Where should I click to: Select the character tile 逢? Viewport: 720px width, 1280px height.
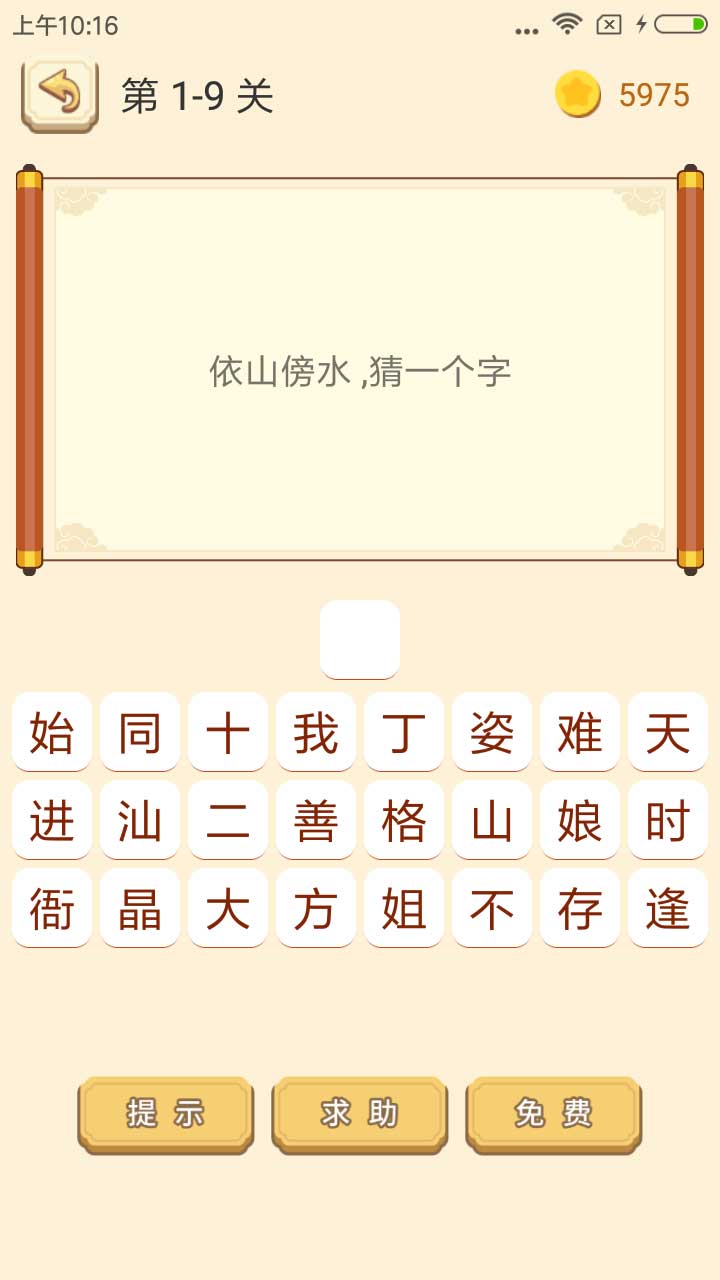click(667, 908)
